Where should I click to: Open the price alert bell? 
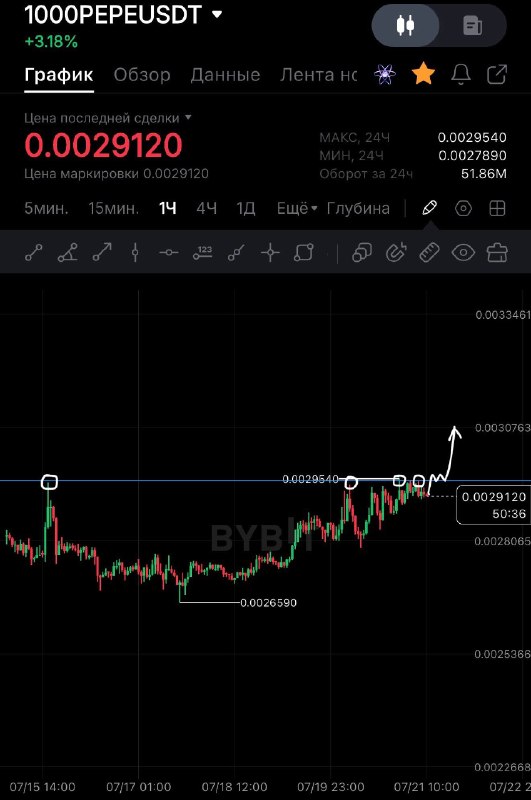[461, 74]
